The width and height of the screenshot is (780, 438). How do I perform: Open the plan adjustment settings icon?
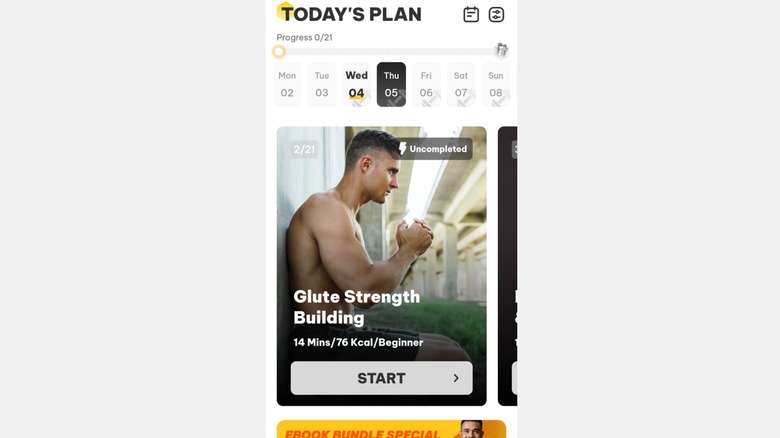[496, 14]
